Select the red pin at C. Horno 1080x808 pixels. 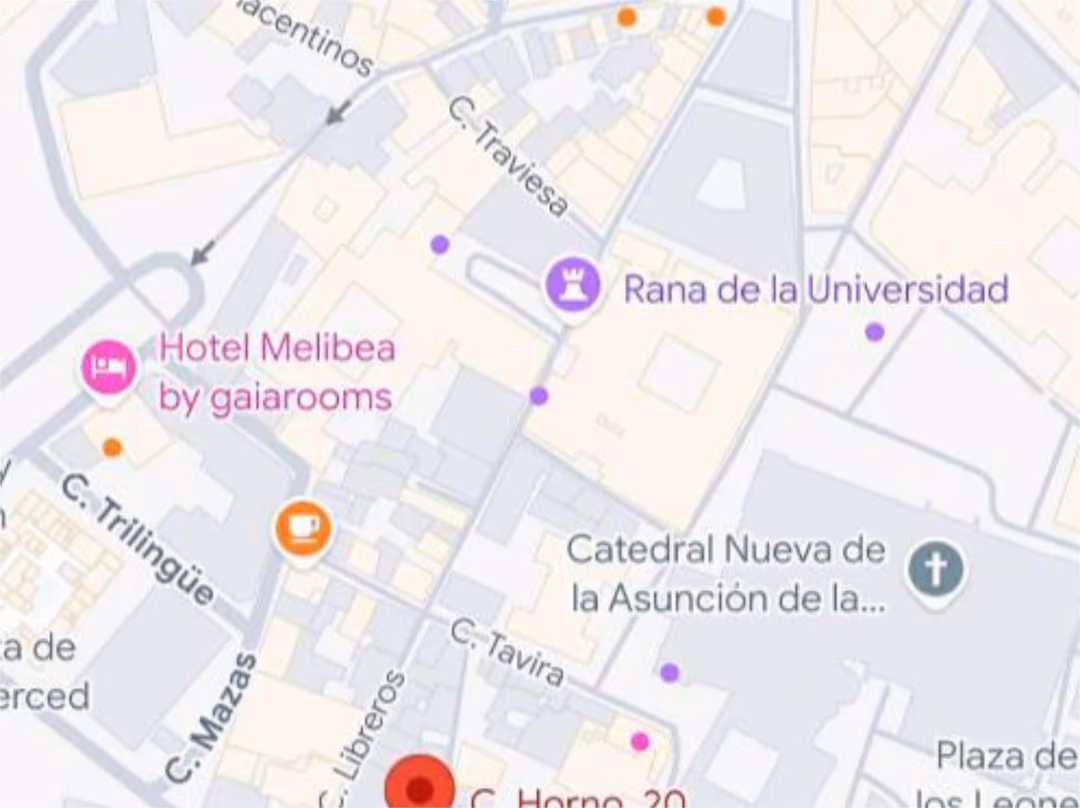(x=420, y=788)
